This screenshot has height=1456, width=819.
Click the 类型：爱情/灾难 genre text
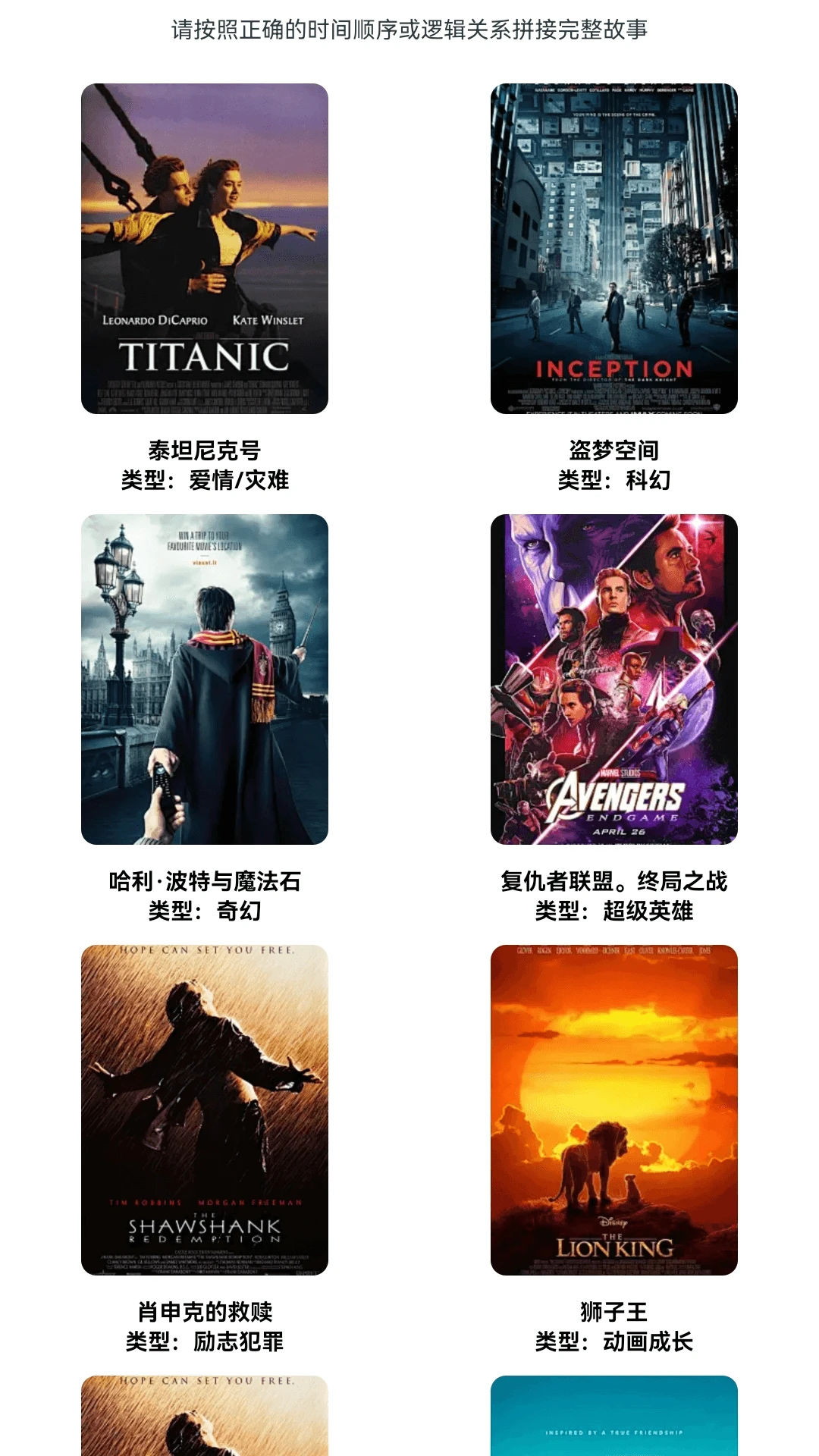click(205, 479)
